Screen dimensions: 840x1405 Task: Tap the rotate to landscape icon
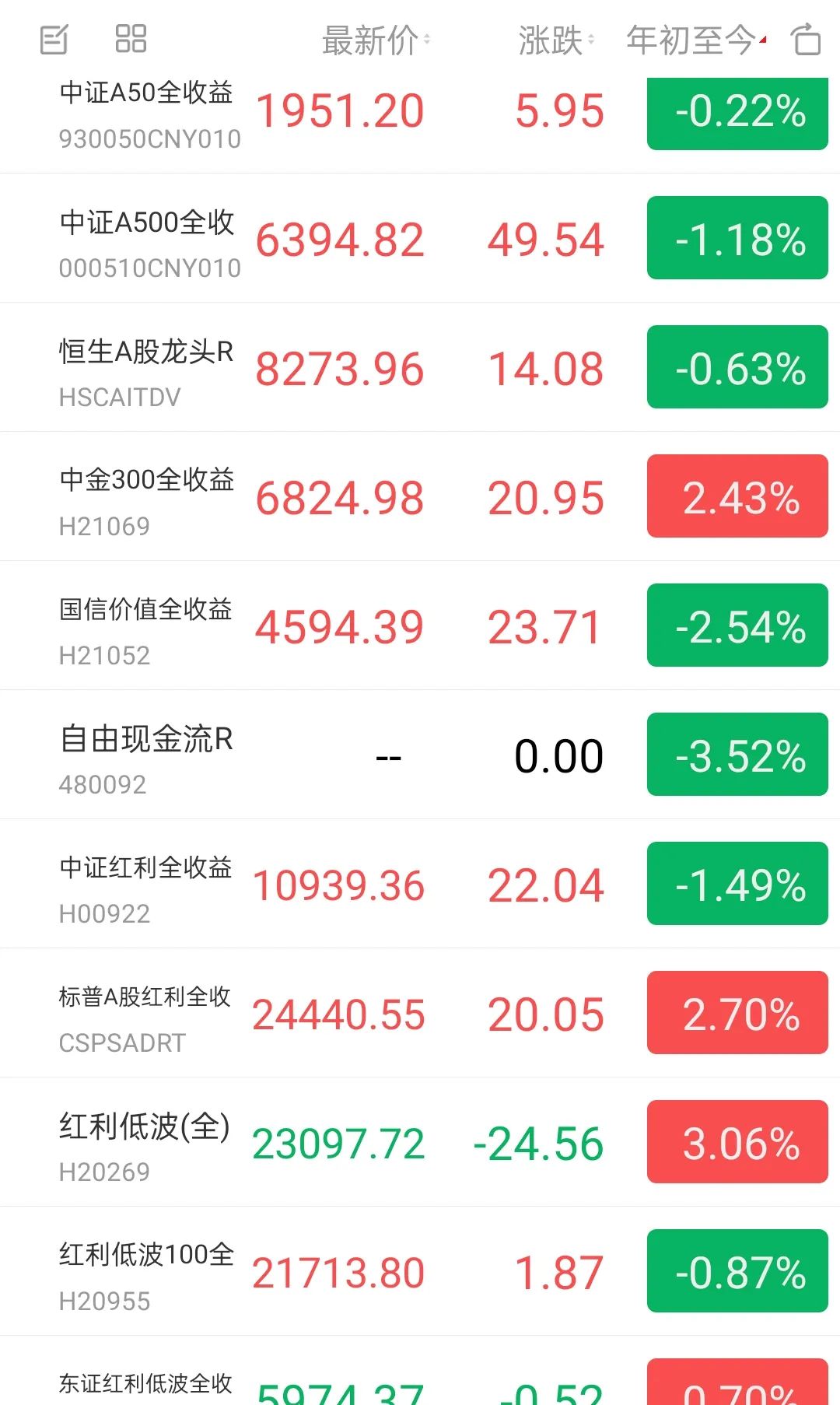pyautogui.click(x=807, y=39)
